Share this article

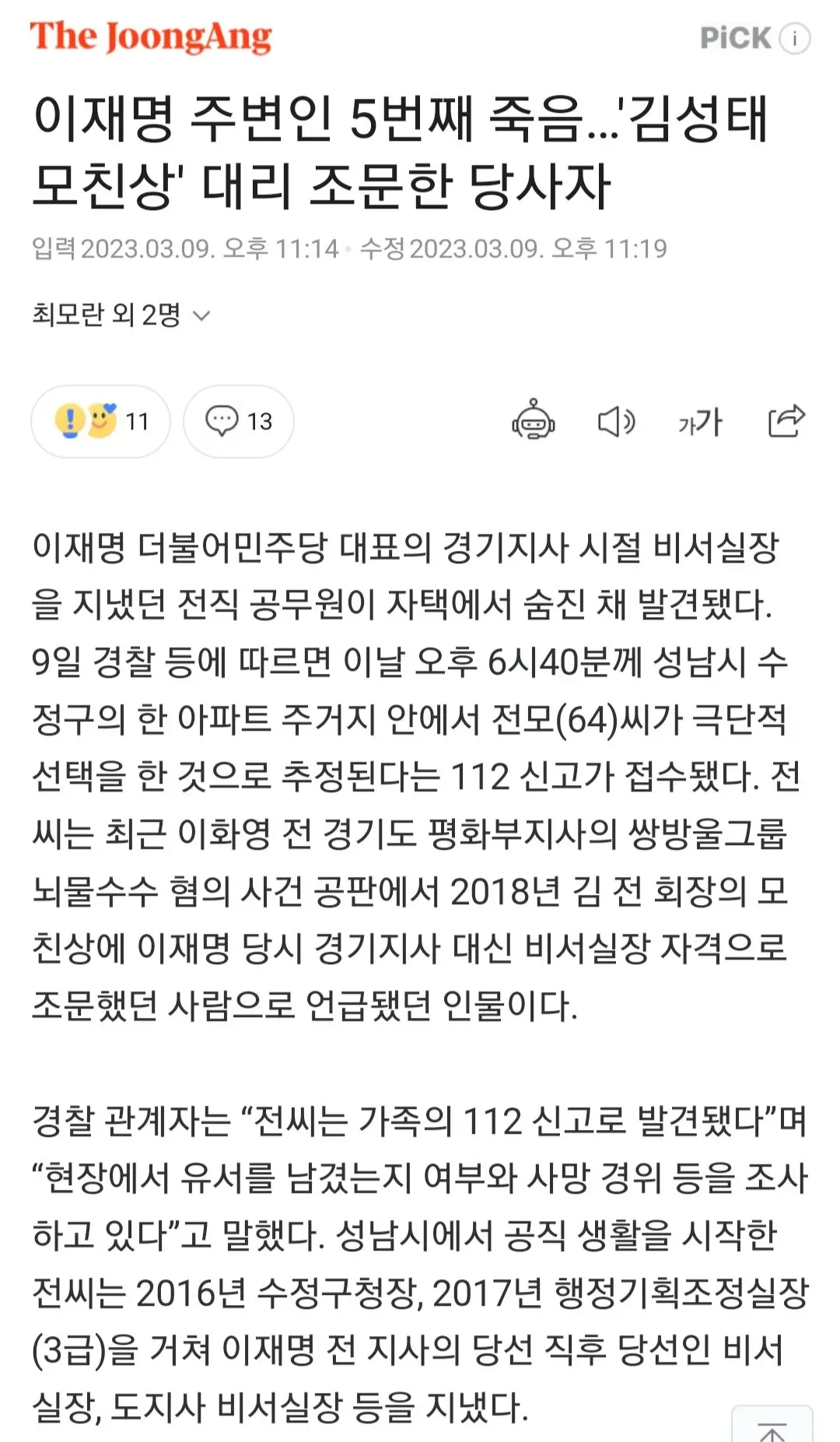click(786, 421)
